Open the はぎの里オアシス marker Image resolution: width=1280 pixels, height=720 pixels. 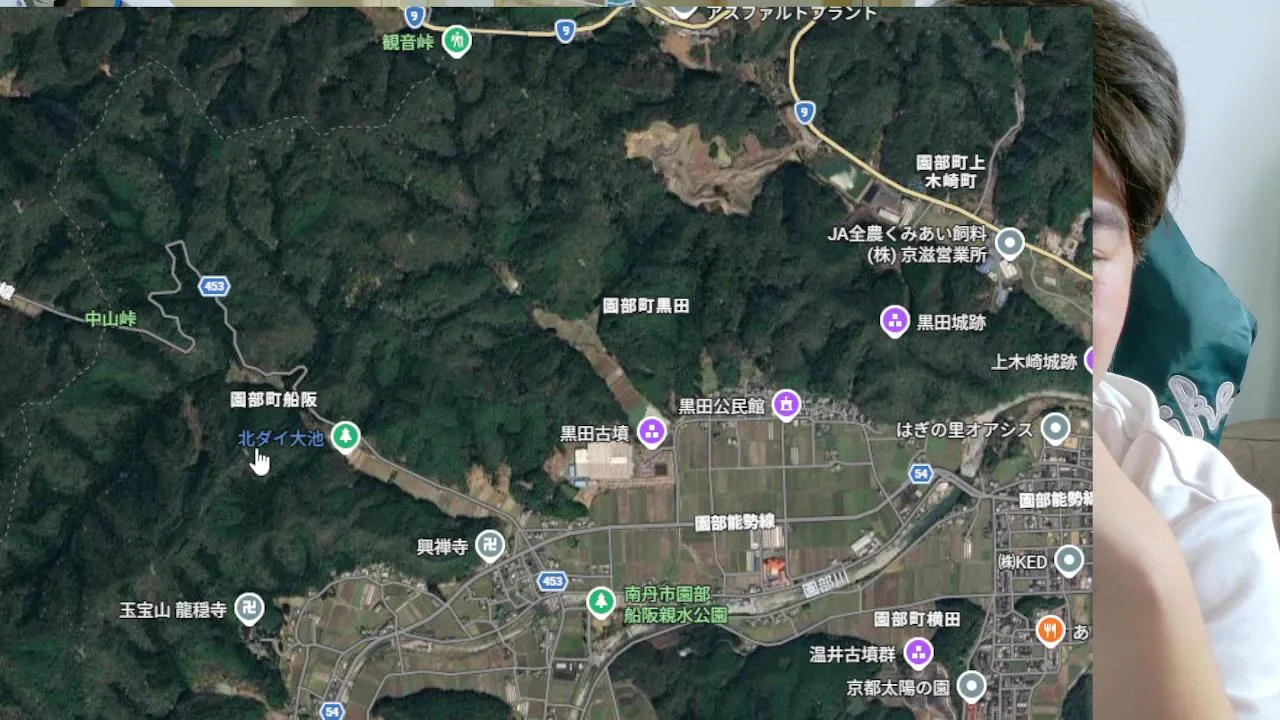click(1055, 429)
